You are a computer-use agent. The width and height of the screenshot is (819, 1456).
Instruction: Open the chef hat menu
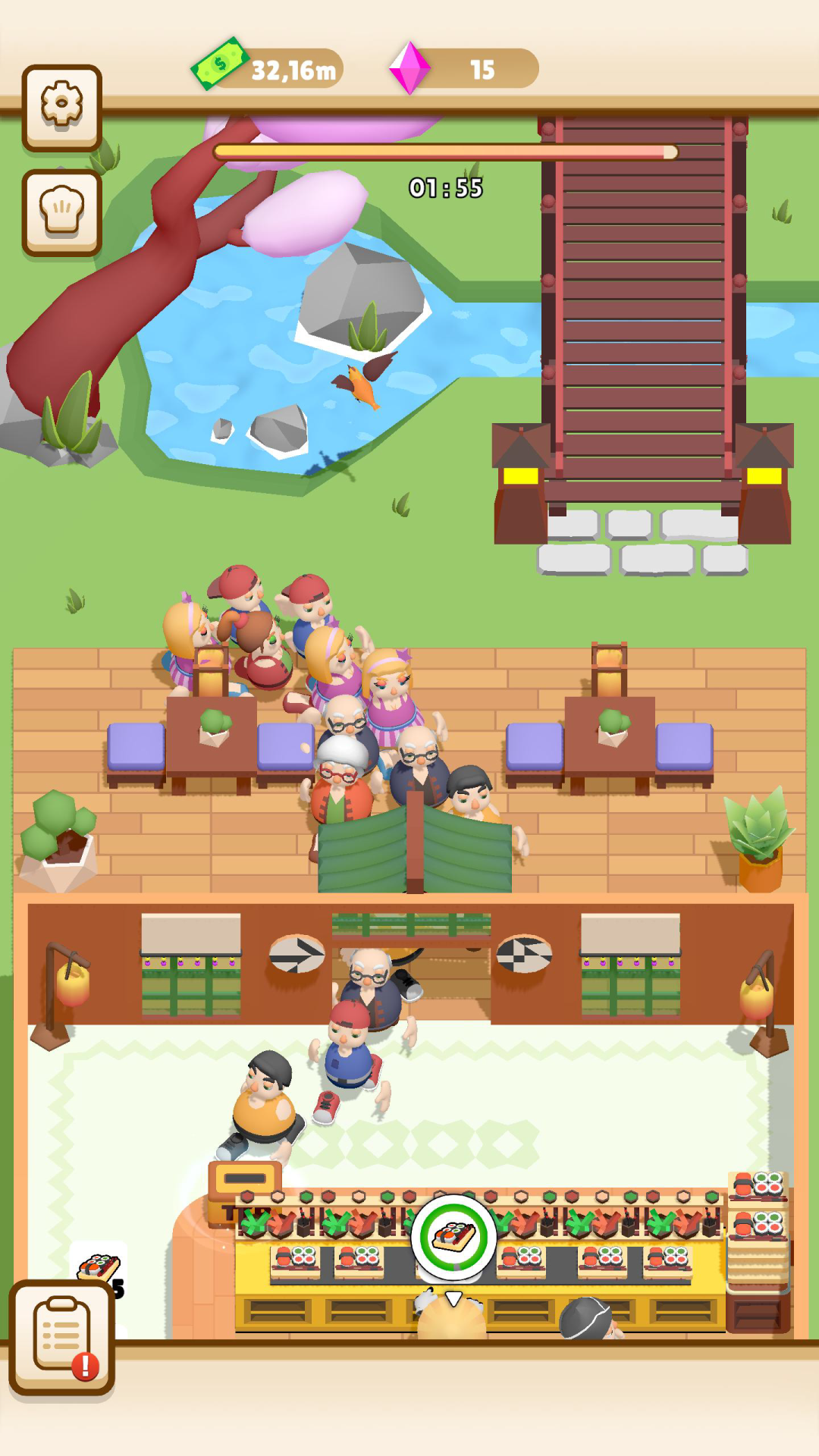pos(62,212)
